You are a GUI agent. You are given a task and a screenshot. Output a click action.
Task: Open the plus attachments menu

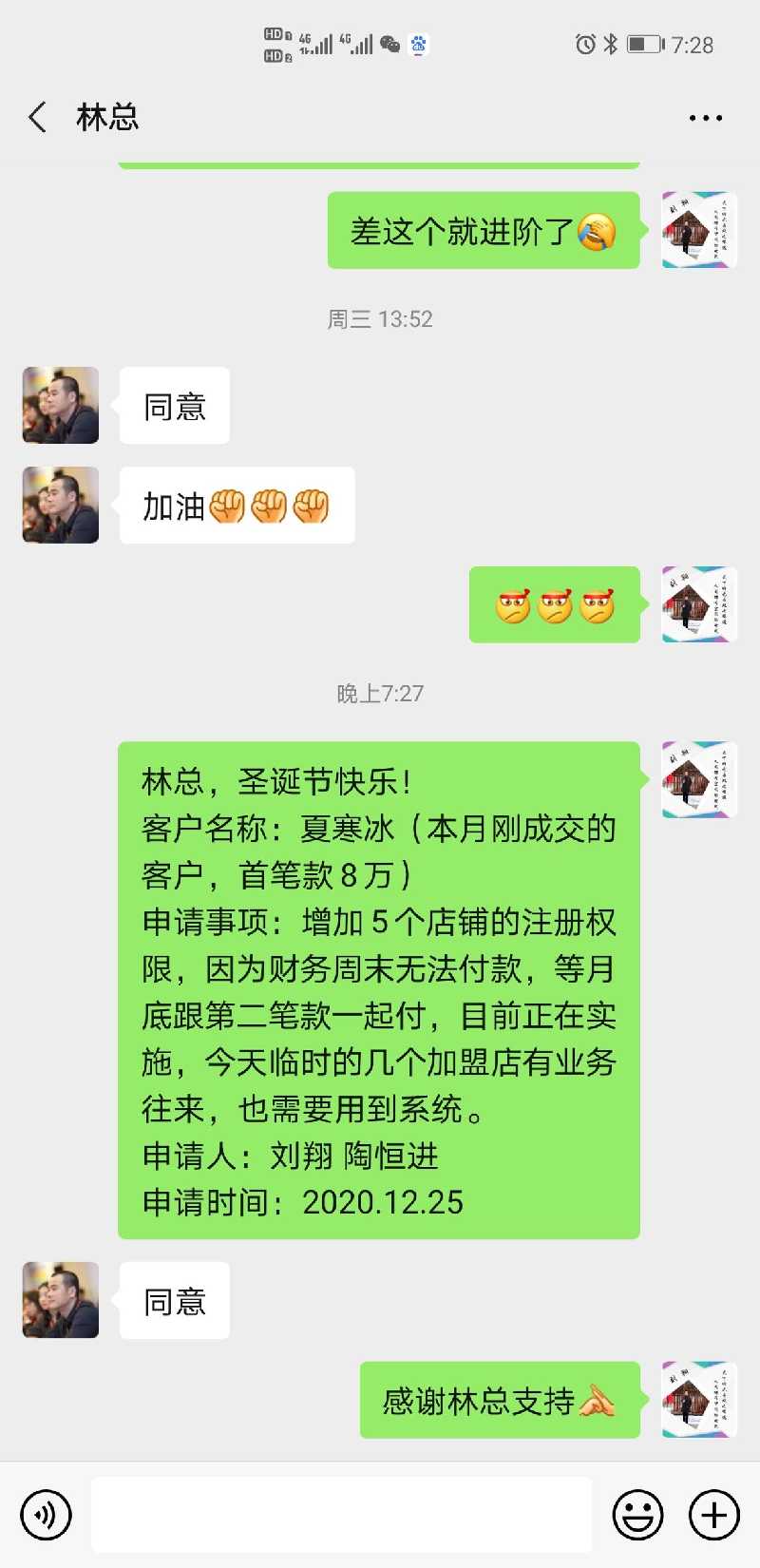tap(714, 1515)
